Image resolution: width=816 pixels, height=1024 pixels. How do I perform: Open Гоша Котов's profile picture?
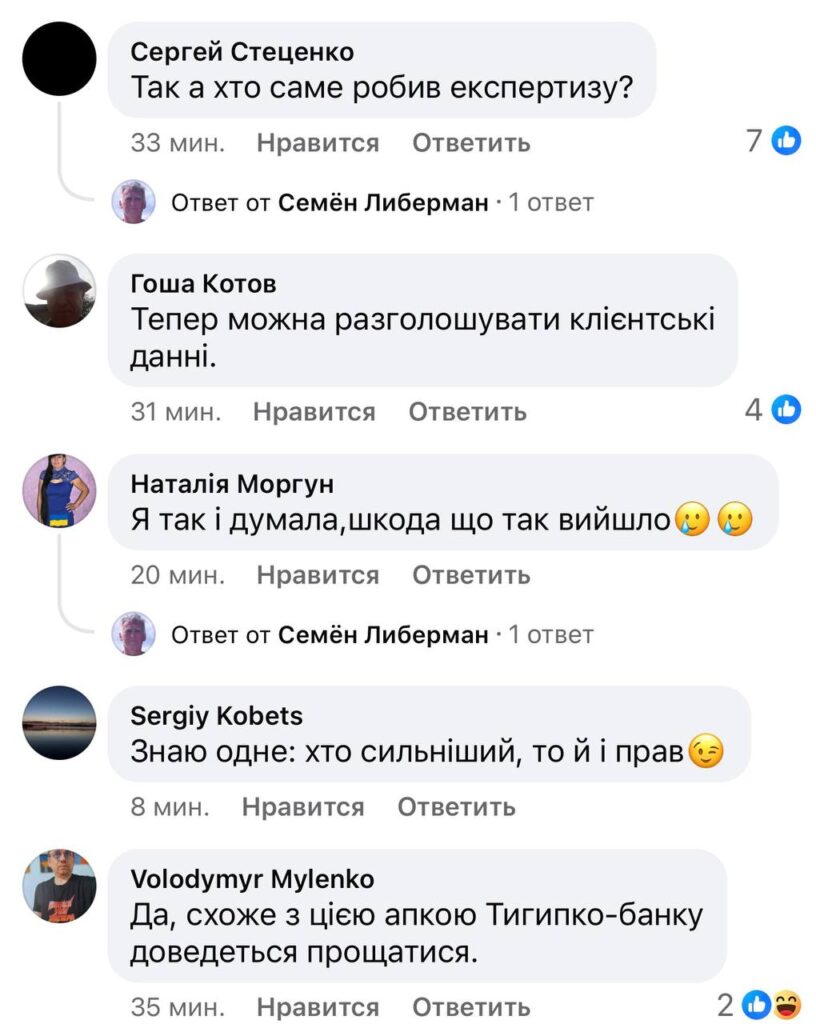tap(60, 291)
